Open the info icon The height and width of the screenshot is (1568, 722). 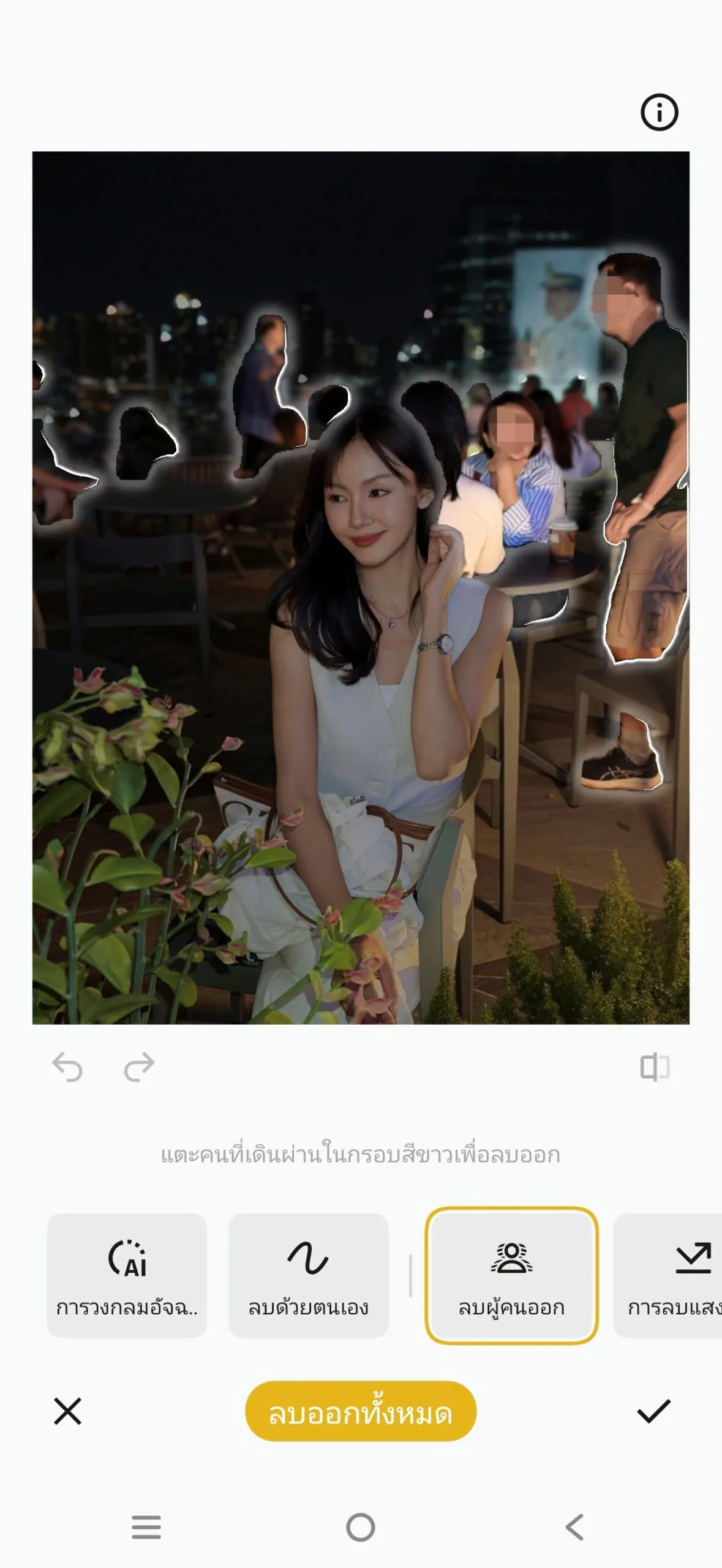[x=659, y=113]
